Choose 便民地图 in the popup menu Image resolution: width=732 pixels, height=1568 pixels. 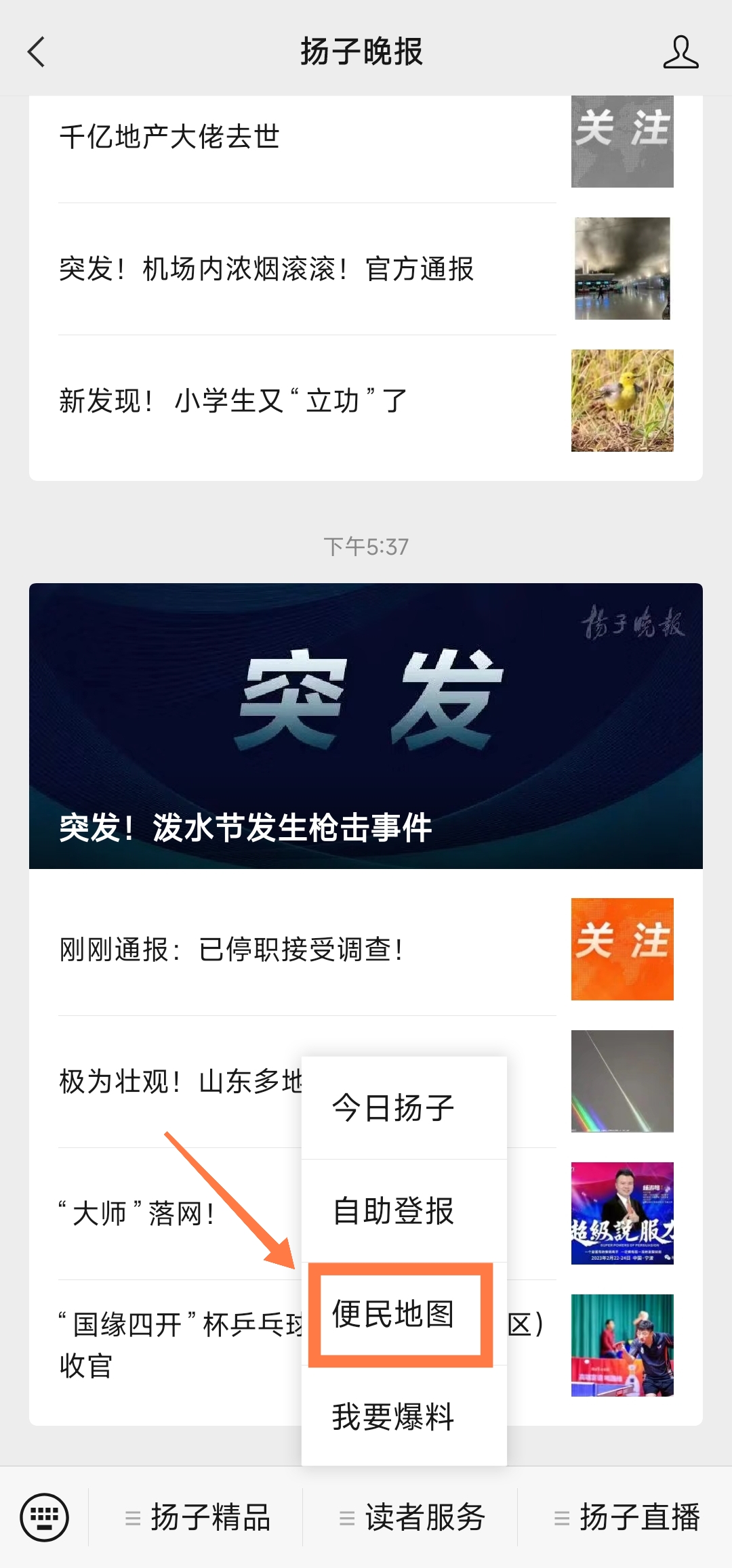tap(393, 1314)
